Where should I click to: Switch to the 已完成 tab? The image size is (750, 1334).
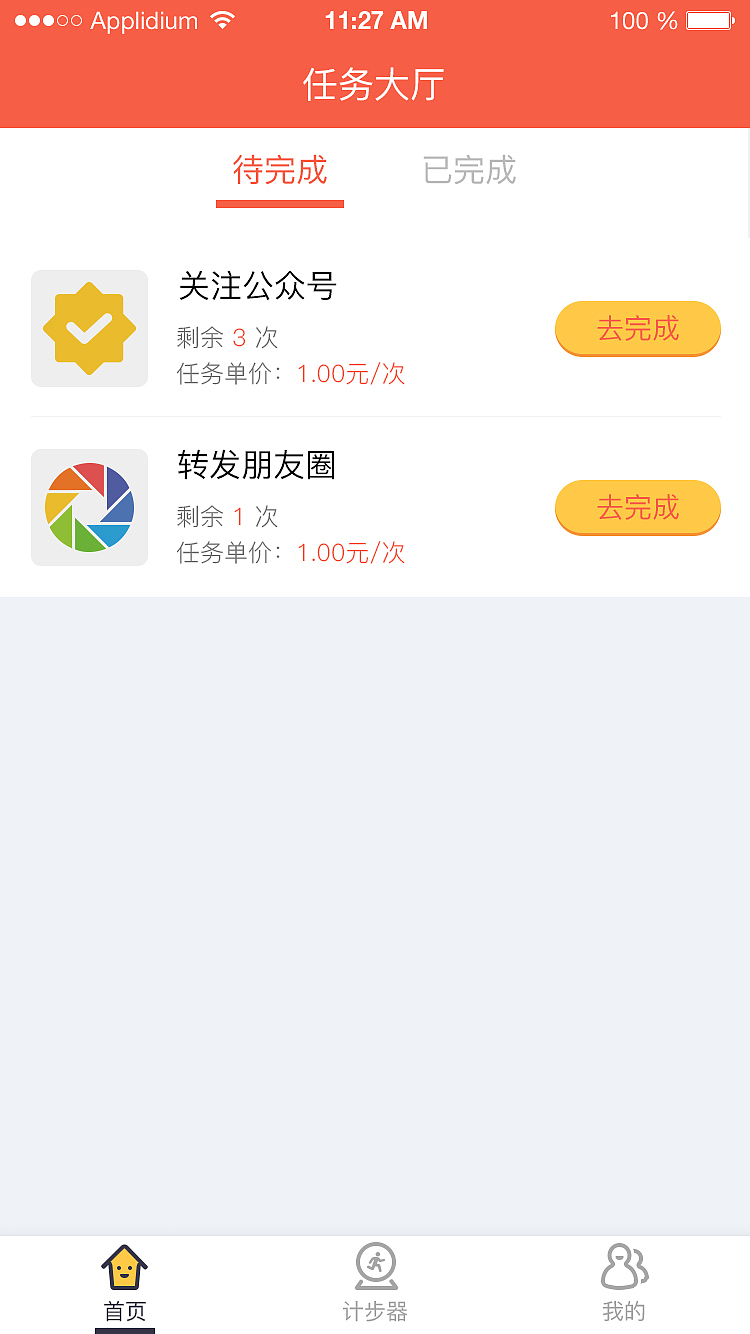469,171
